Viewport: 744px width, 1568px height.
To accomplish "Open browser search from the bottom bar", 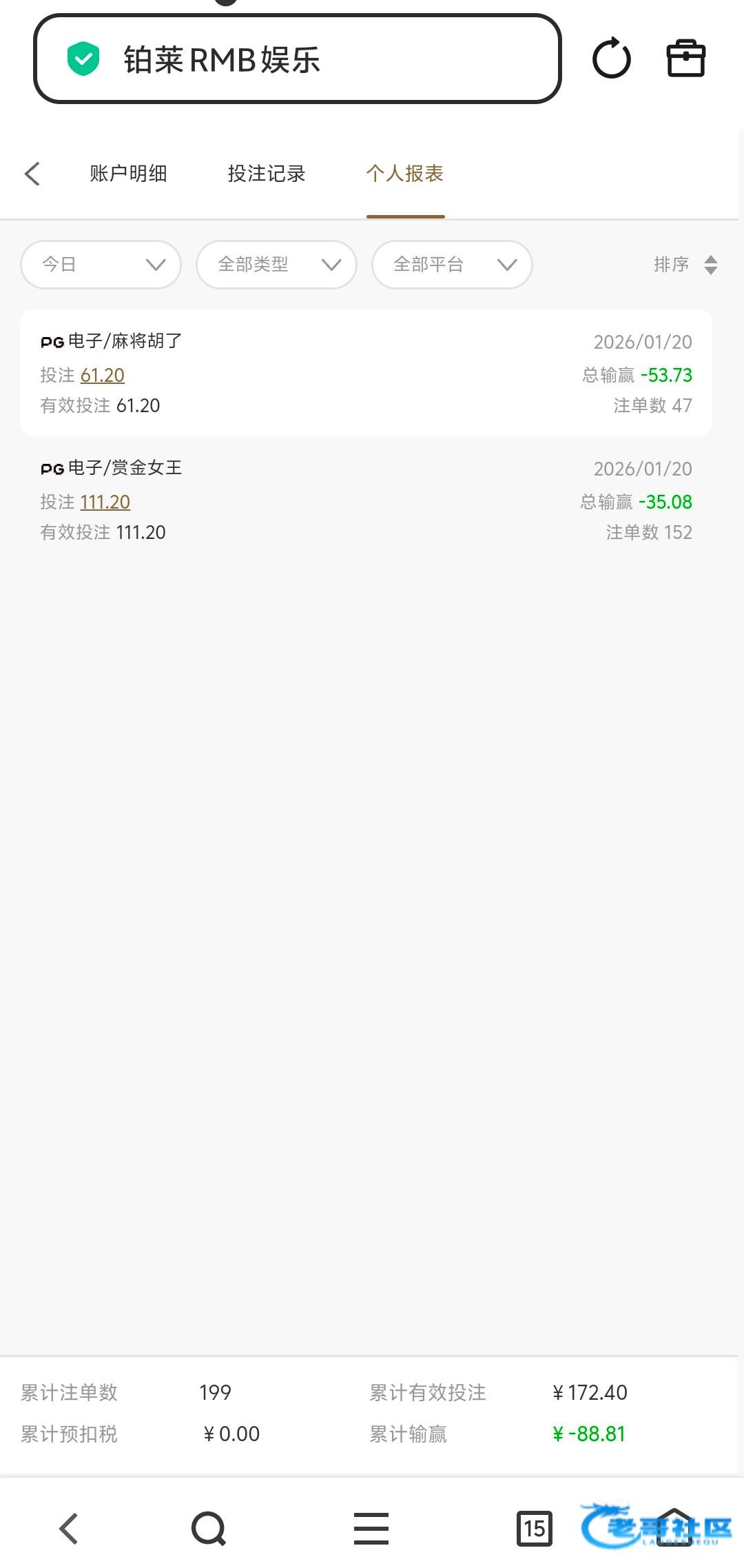I will [209, 1529].
